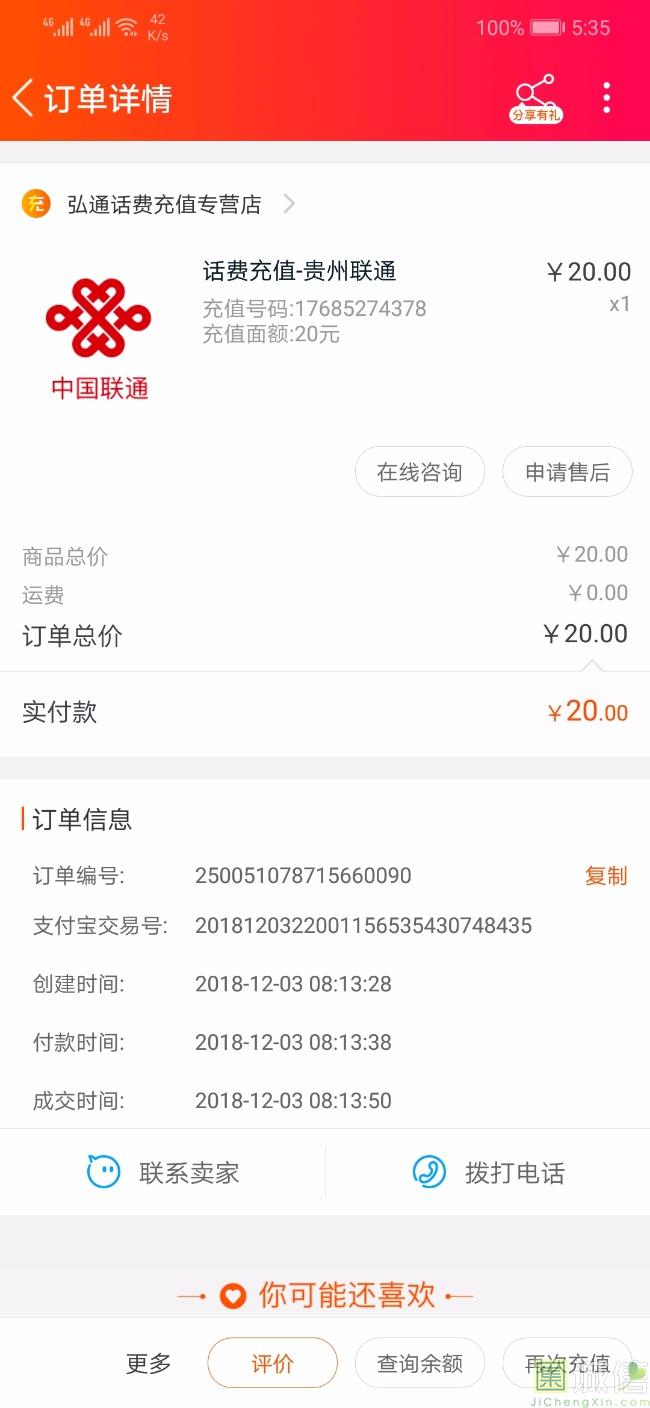Copy the order number with 复制
This screenshot has height=1408, width=650.
tap(605, 876)
